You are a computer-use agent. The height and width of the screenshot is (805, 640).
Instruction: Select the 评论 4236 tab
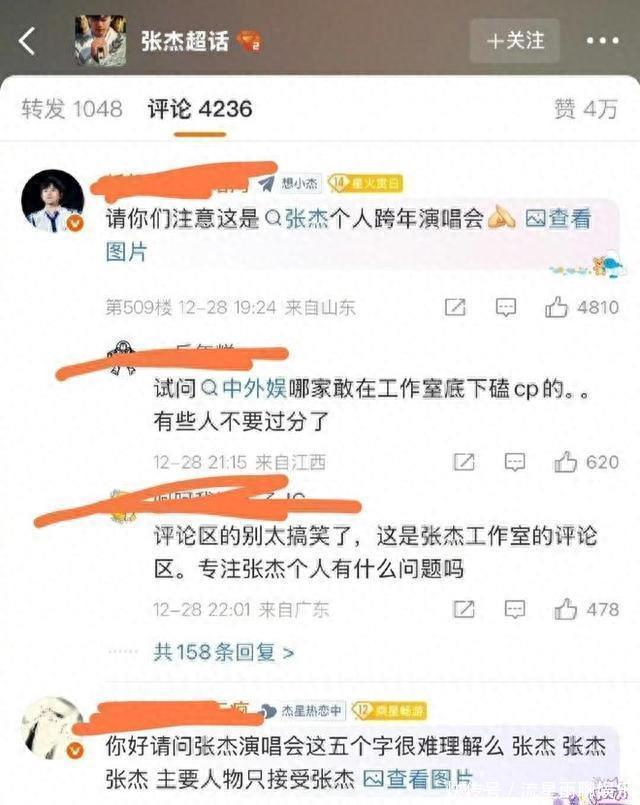click(200, 109)
